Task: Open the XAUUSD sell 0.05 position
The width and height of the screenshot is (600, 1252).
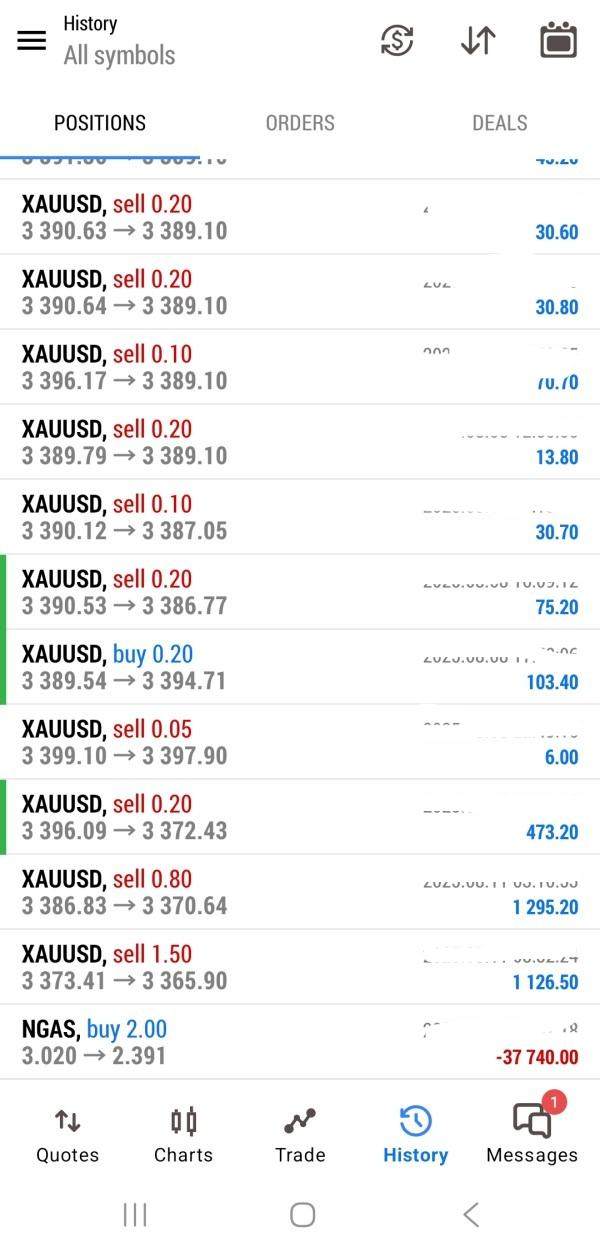Action: 300,742
